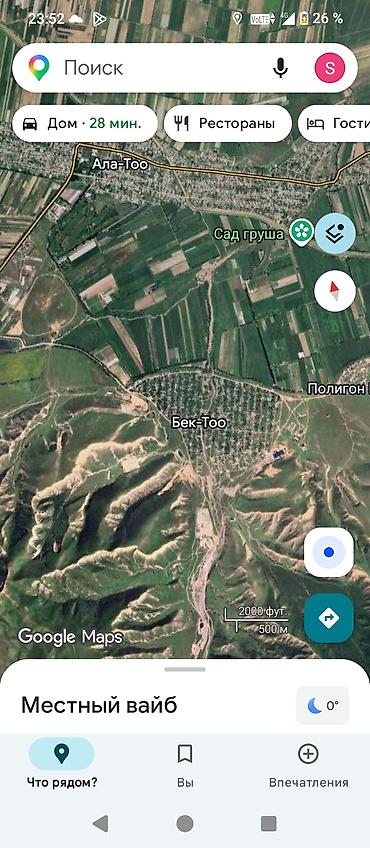Screen dimensions: 370x848
Task: Tap the Гости hotels chip
Action: pos(334,124)
